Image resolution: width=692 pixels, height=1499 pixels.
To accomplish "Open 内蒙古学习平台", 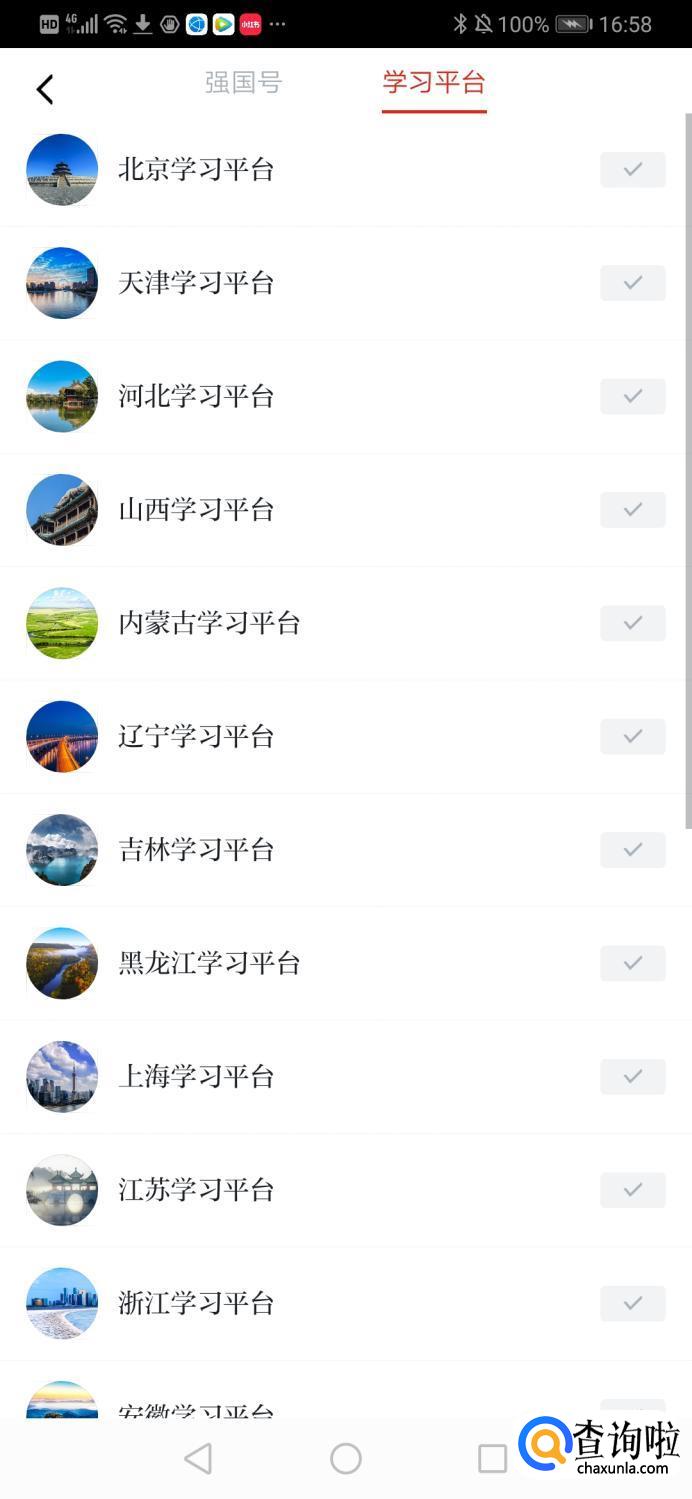I will click(209, 623).
